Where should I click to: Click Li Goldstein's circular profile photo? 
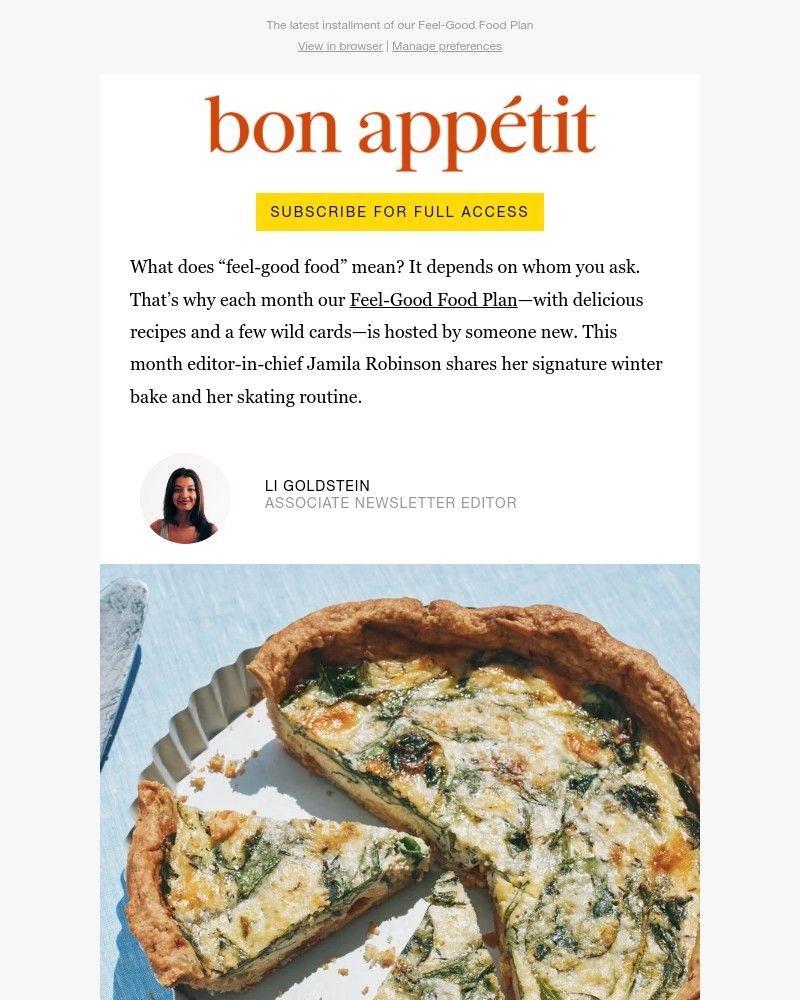[x=185, y=498]
